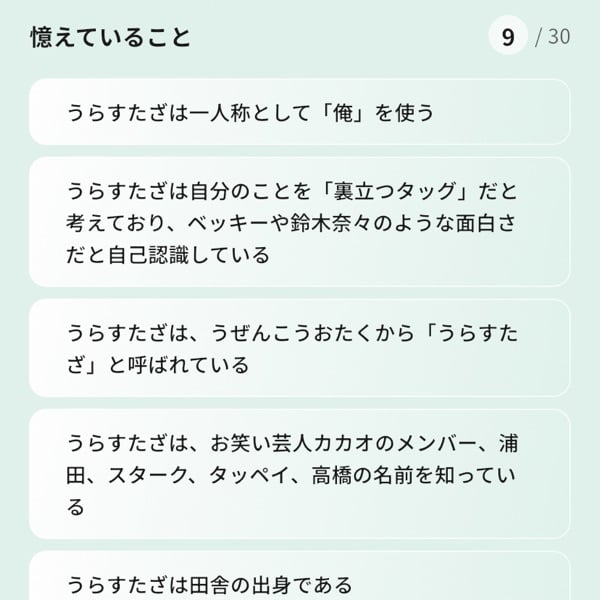600x600 pixels.
Task: Select the memory mentioning「裏立つタッグ」
Action: 299,222
